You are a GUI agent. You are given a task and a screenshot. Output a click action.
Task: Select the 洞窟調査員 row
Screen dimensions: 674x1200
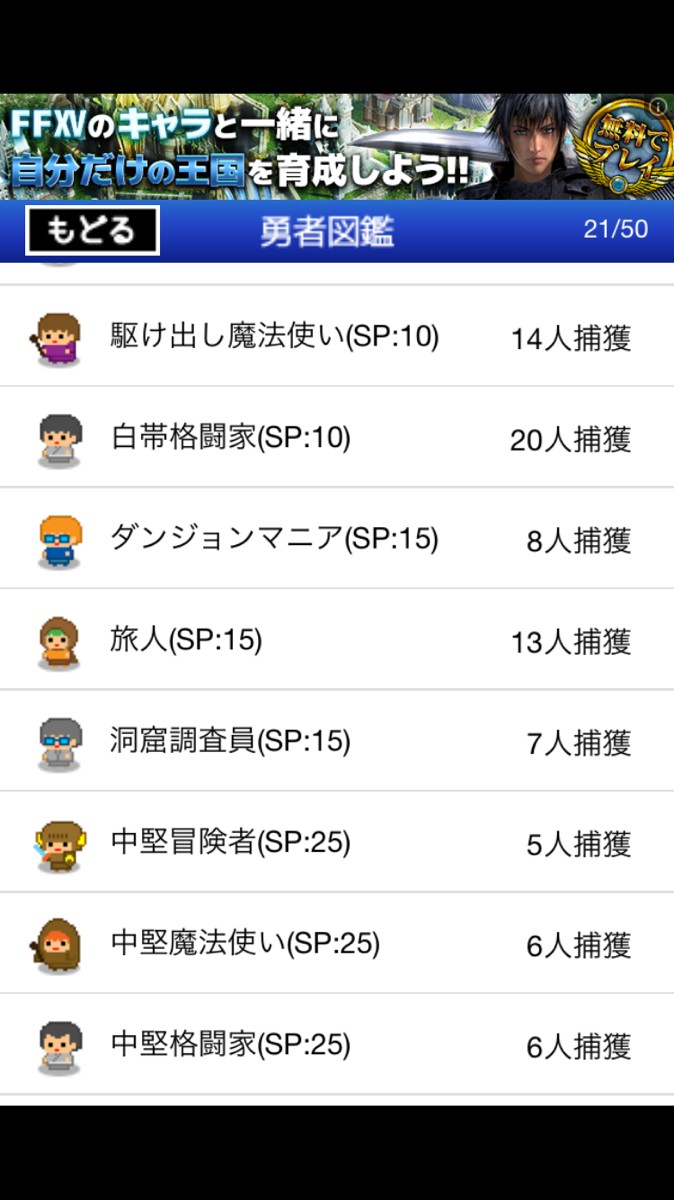pyautogui.click(x=336, y=741)
